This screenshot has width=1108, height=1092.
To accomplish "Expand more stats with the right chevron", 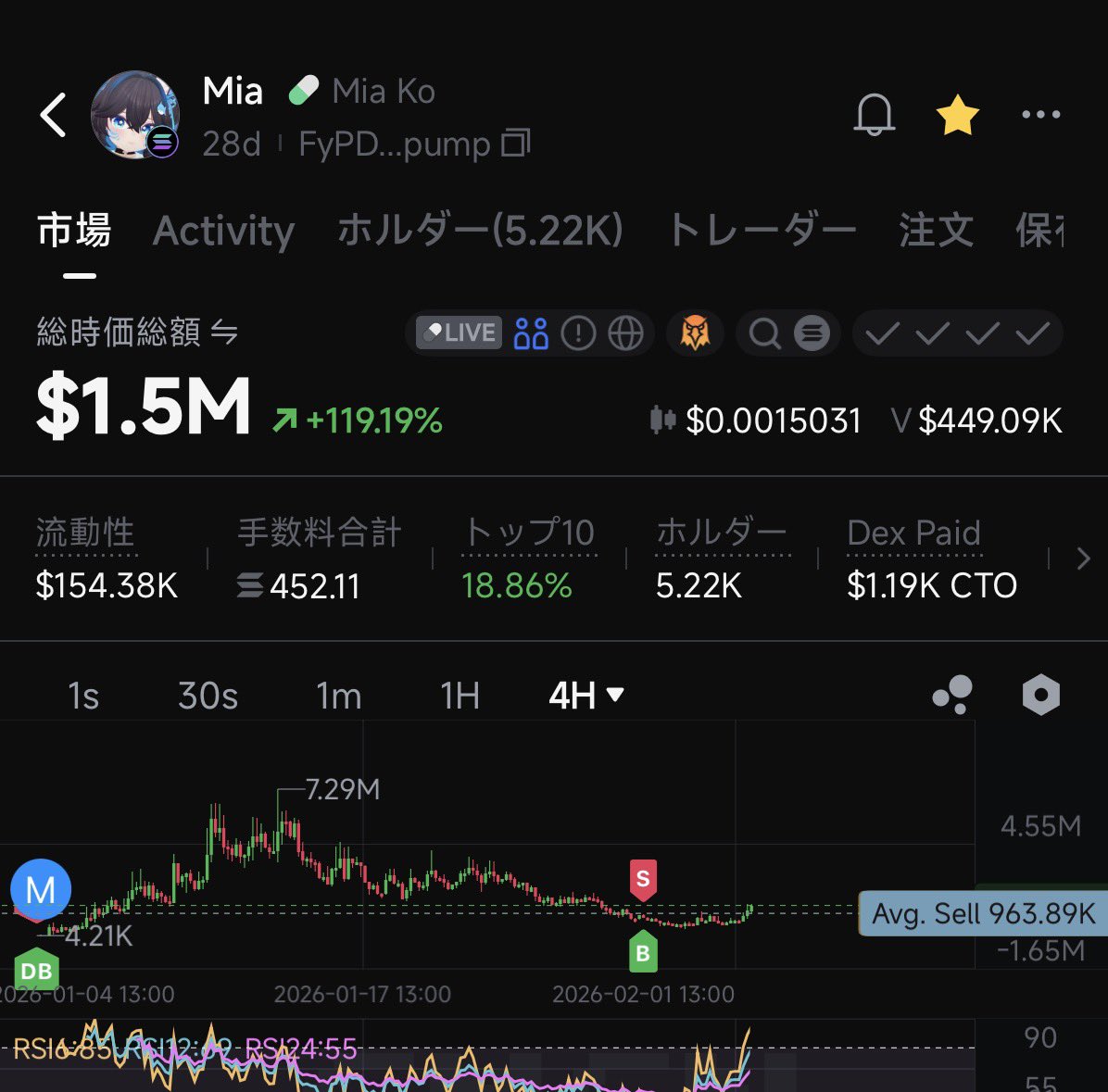I will pyautogui.click(x=1083, y=559).
